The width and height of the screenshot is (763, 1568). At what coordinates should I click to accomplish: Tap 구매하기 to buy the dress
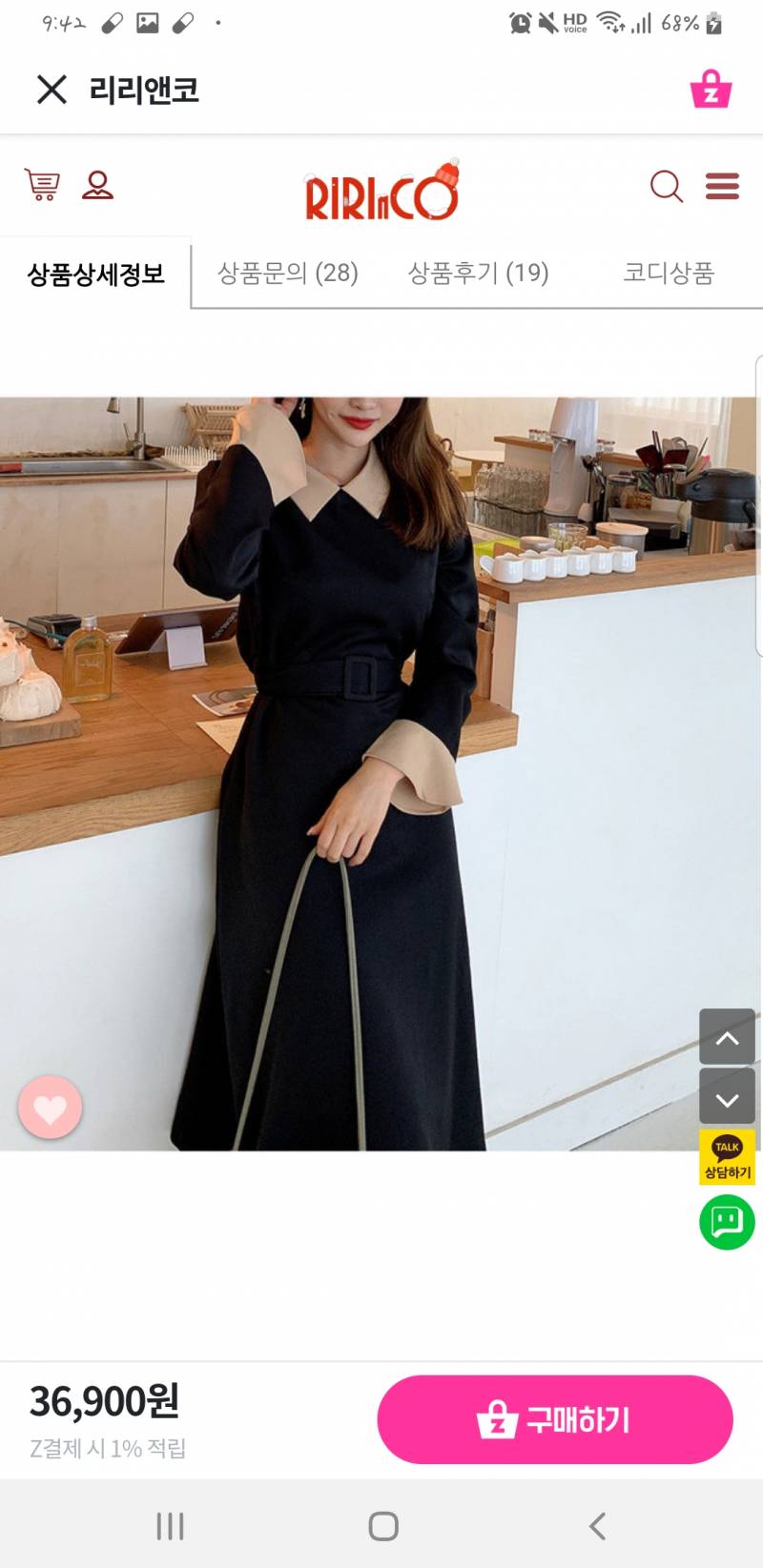pos(555,1419)
